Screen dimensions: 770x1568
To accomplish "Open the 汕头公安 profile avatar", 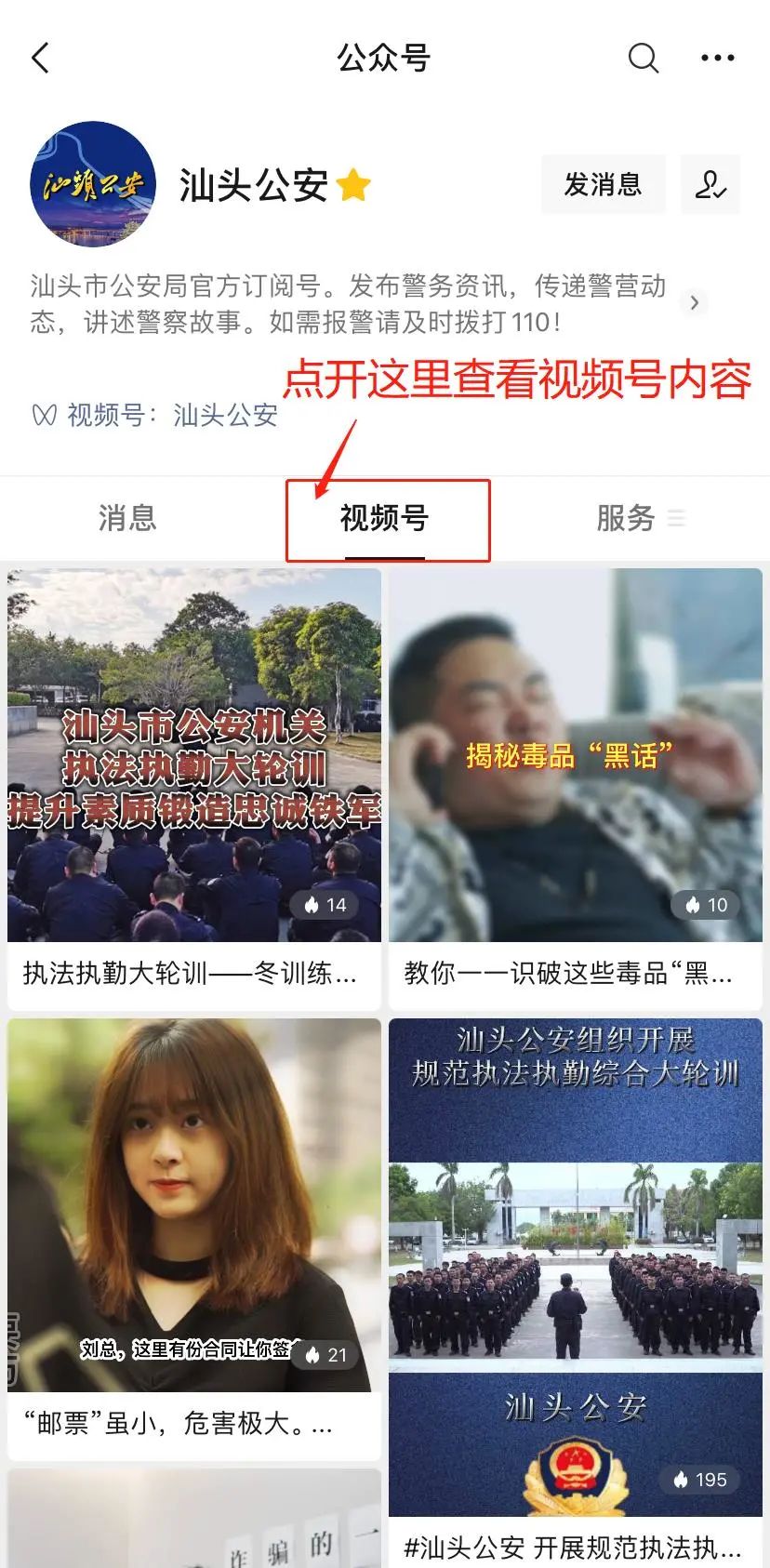I will pyautogui.click(x=93, y=184).
